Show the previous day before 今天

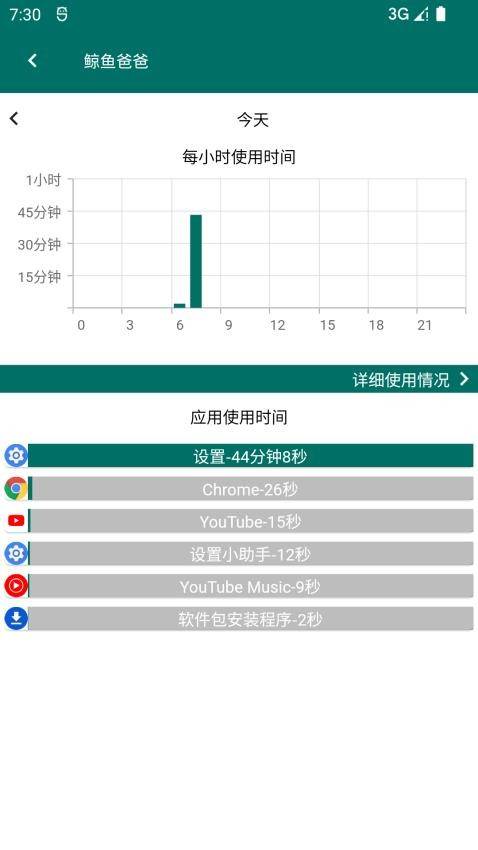click(x=14, y=118)
